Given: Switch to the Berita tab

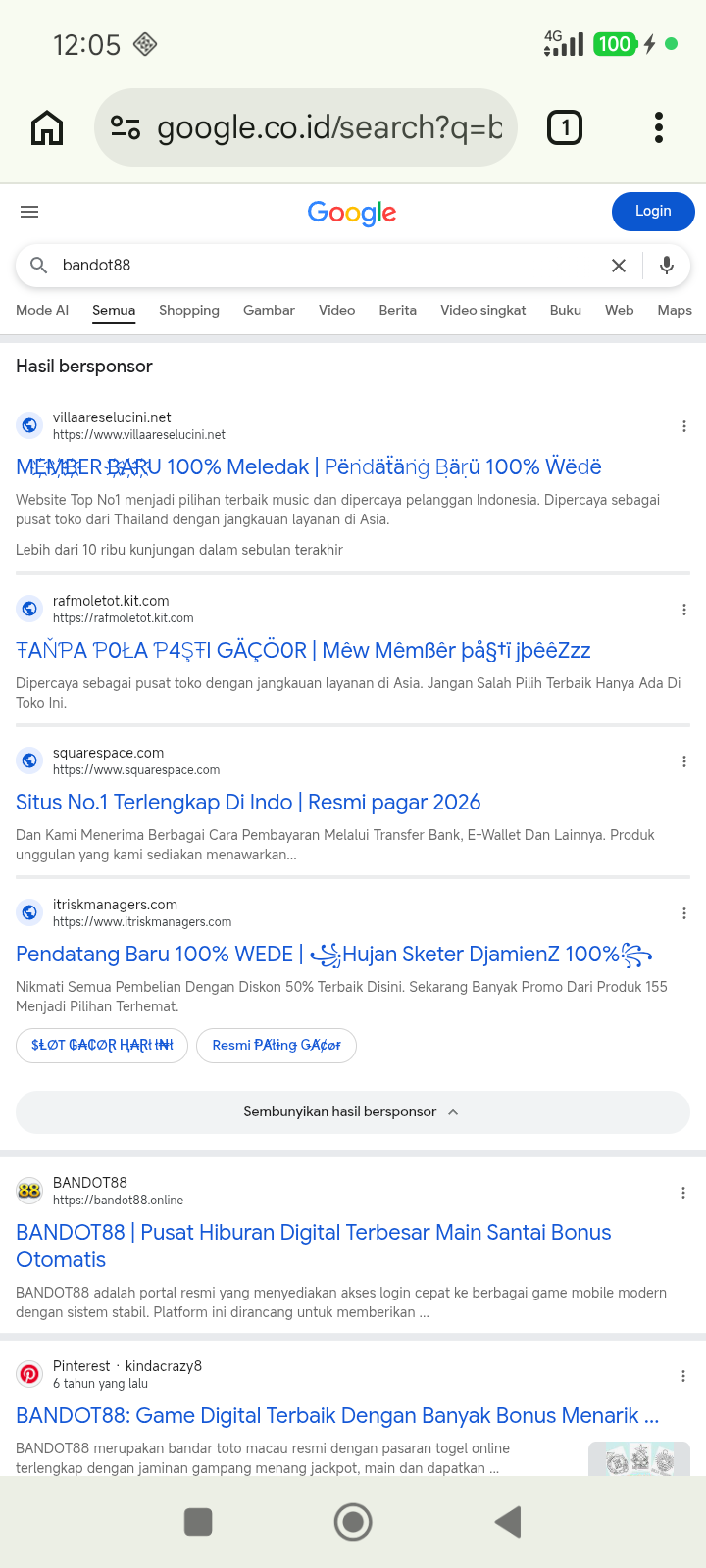Looking at the screenshot, I should pos(397,310).
